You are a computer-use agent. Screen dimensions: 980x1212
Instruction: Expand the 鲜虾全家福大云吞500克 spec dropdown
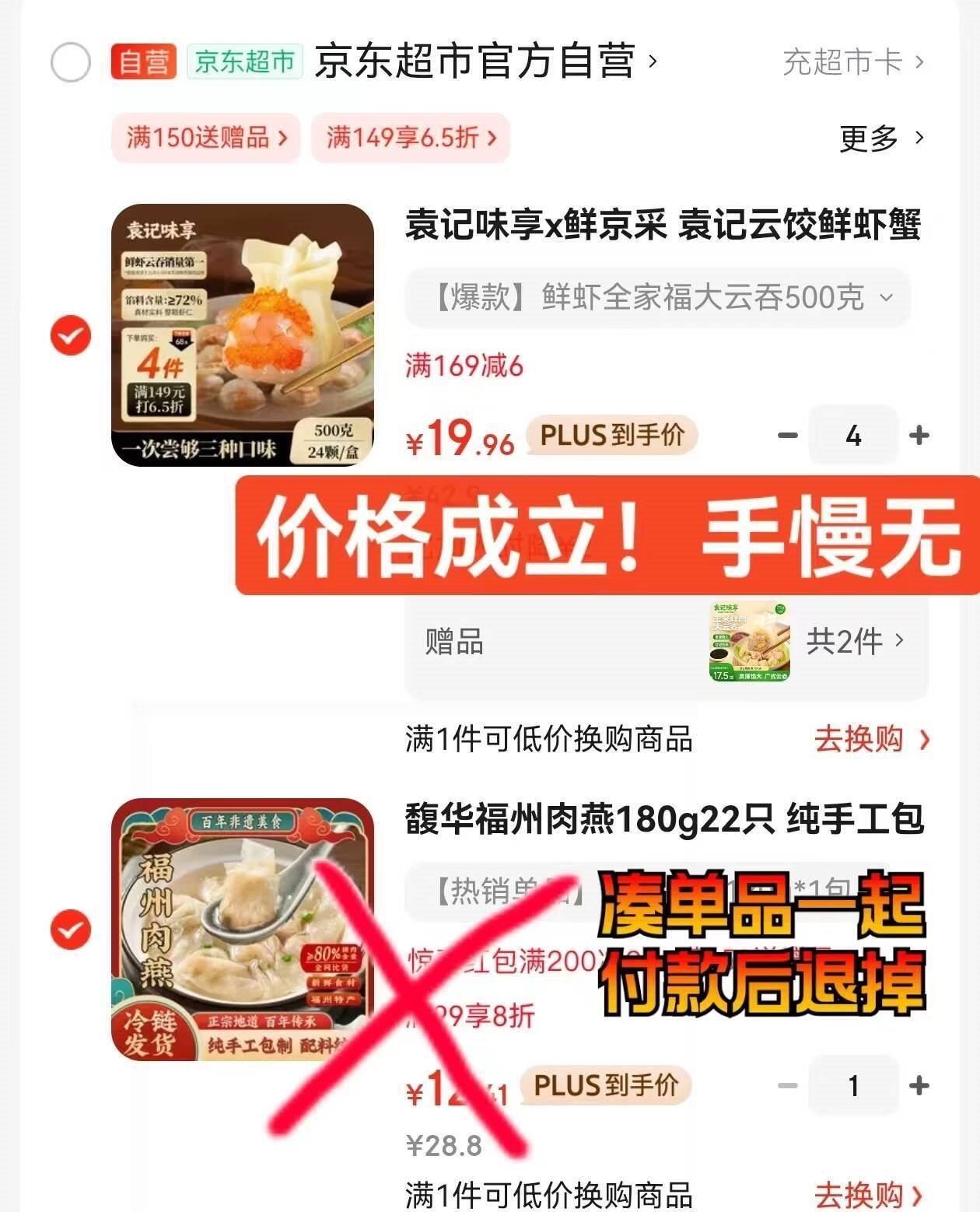[x=656, y=298]
